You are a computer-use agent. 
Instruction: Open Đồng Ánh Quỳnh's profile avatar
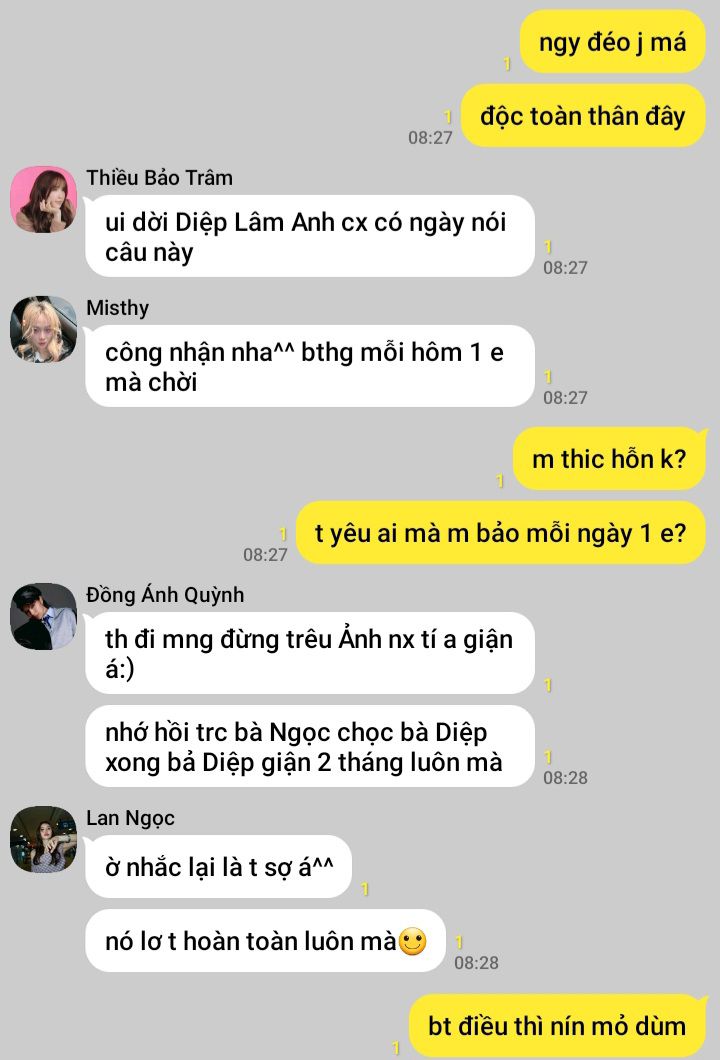[44, 616]
